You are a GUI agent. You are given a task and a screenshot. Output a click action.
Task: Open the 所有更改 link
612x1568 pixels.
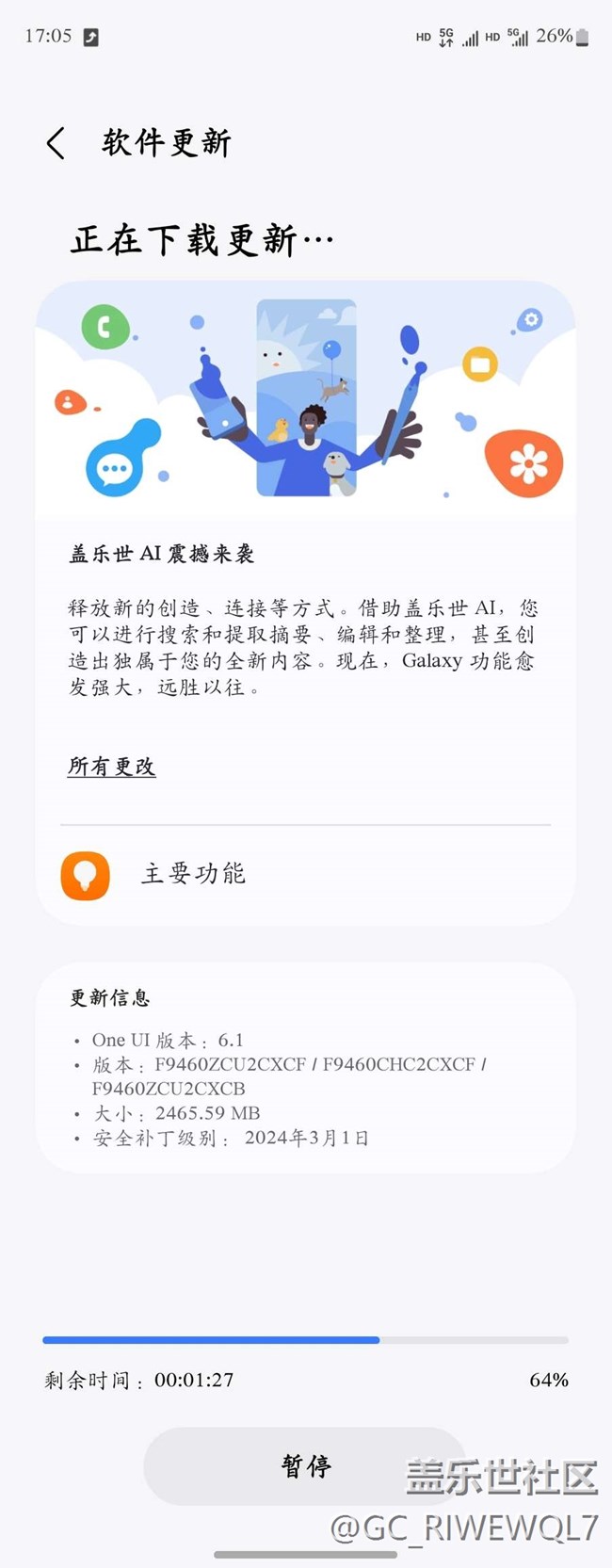pos(111,767)
